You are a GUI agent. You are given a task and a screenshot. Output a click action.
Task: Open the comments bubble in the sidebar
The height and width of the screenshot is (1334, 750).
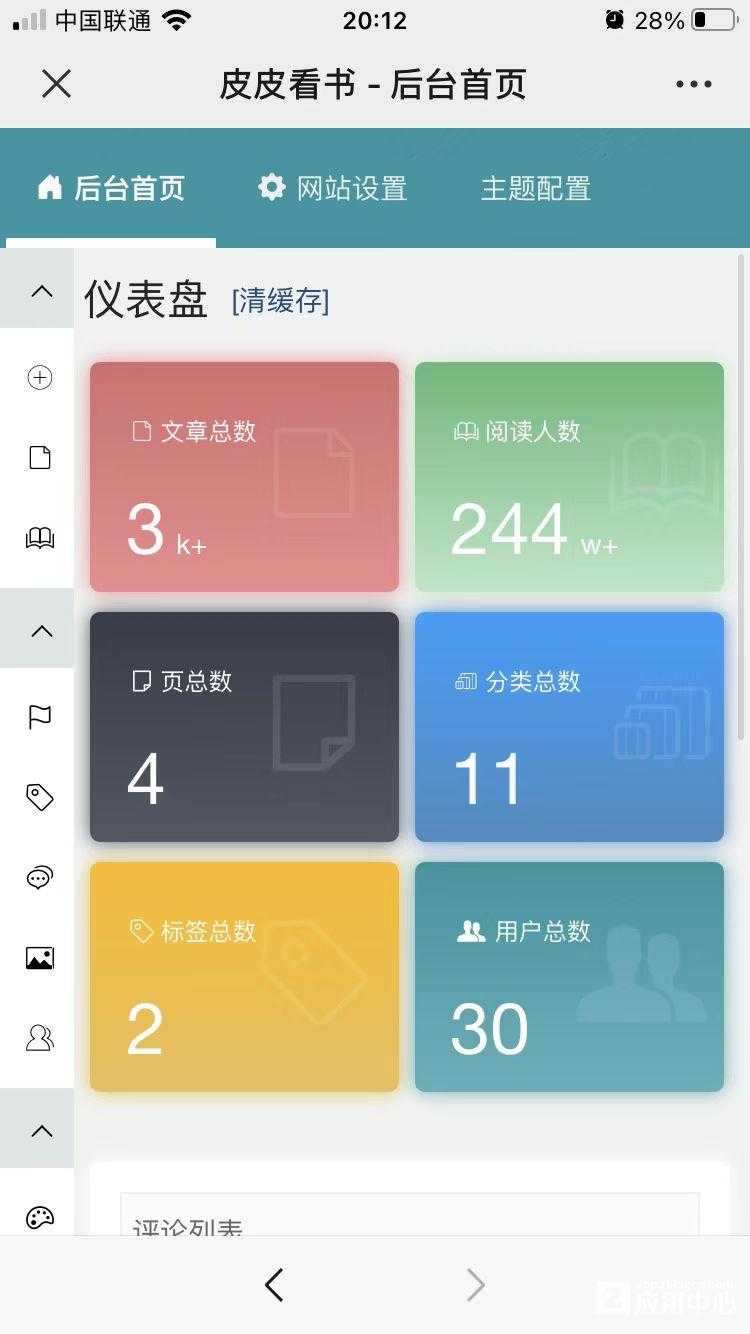[x=39, y=878]
